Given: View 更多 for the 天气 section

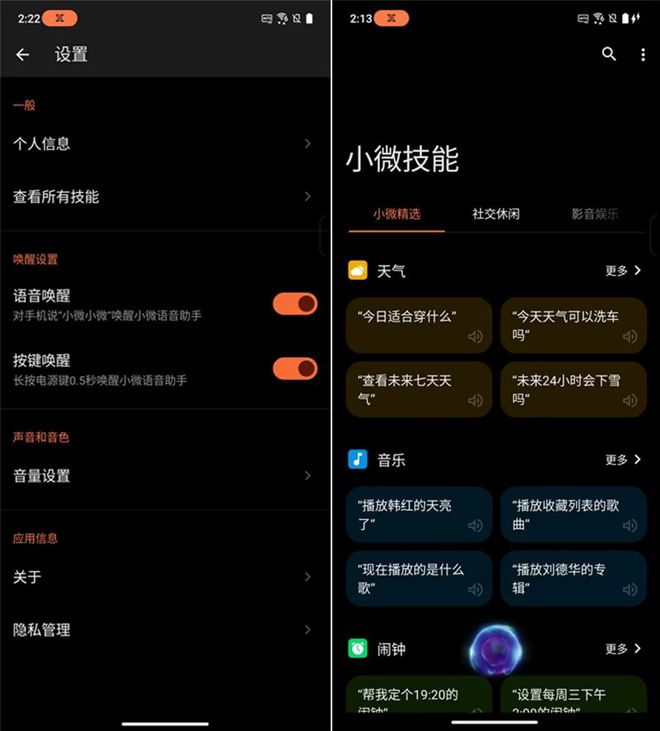Looking at the screenshot, I should [x=622, y=270].
